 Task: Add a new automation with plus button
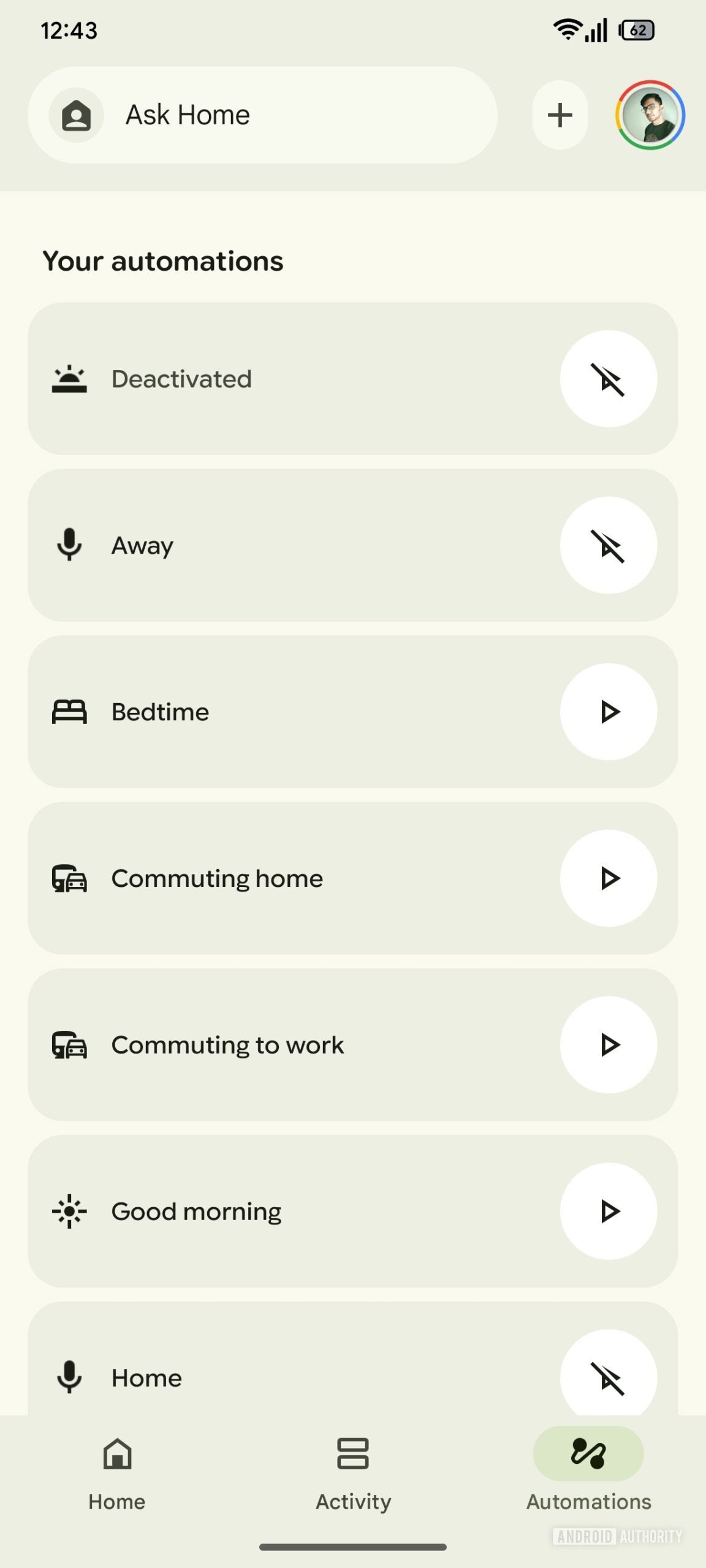pyautogui.click(x=560, y=115)
